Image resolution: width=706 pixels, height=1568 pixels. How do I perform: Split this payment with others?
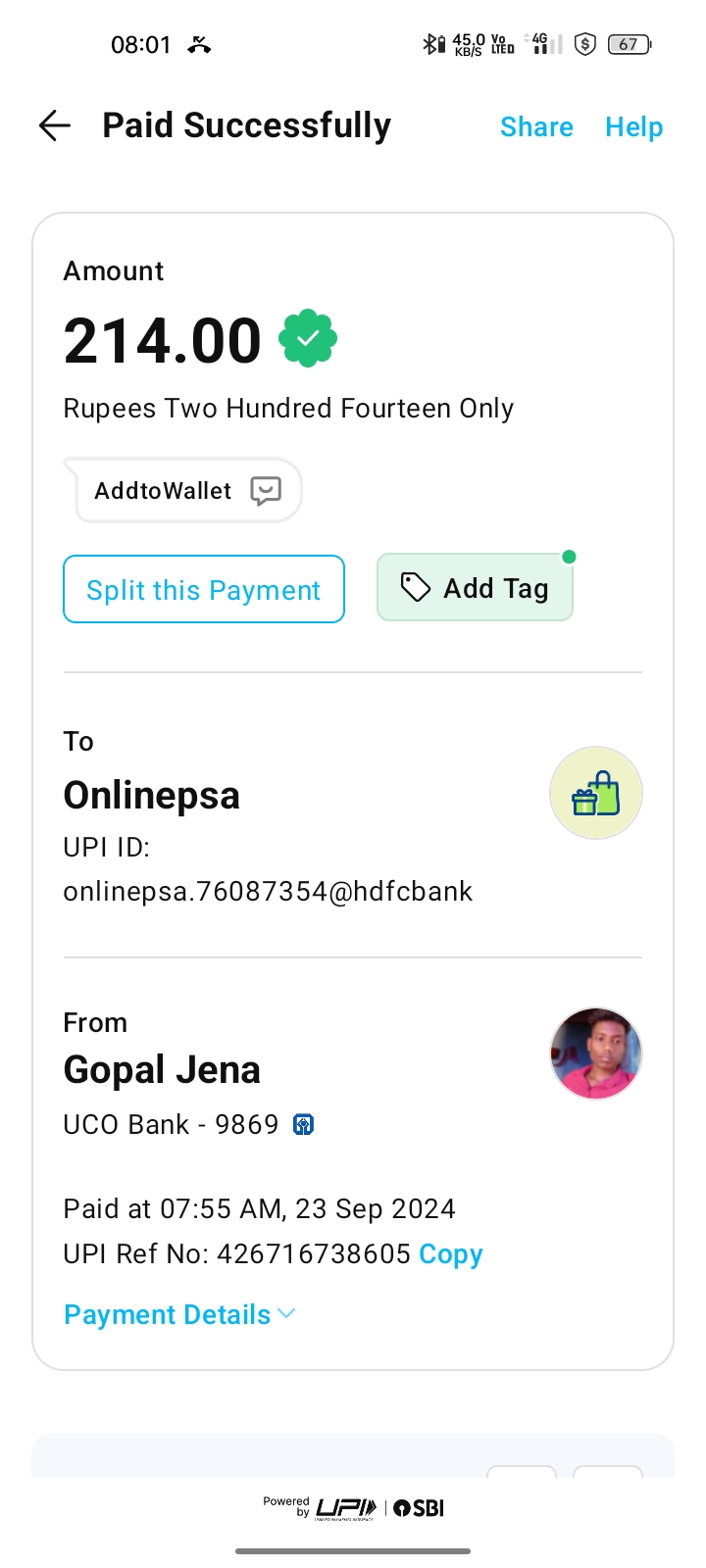(204, 590)
